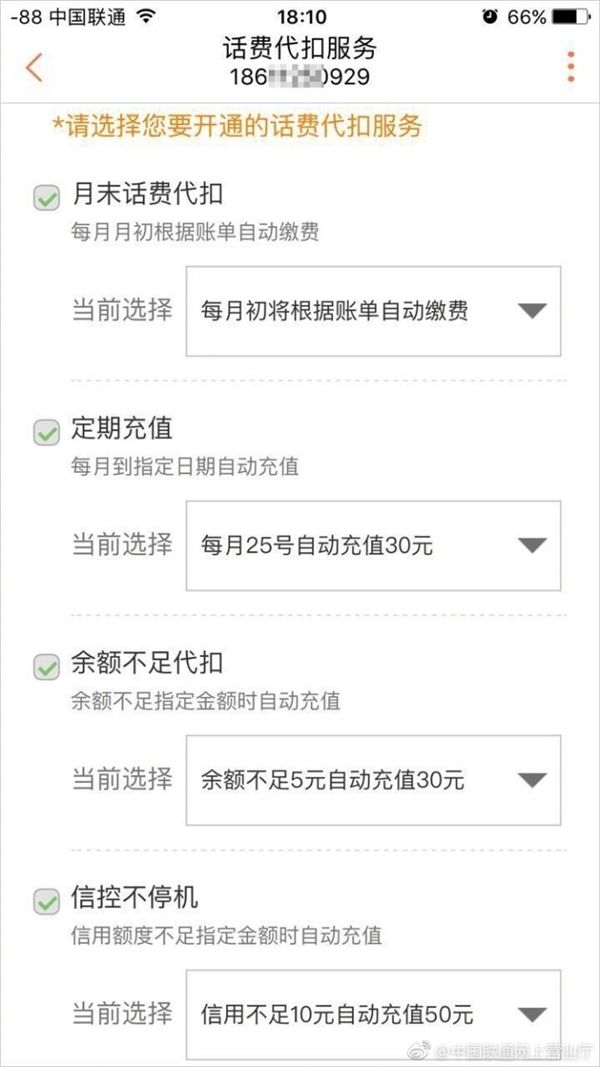This screenshot has height=1067, width=600.
Task: Select the 余额不足5元自动充值30元 dropdown
Action: (373, 780)
